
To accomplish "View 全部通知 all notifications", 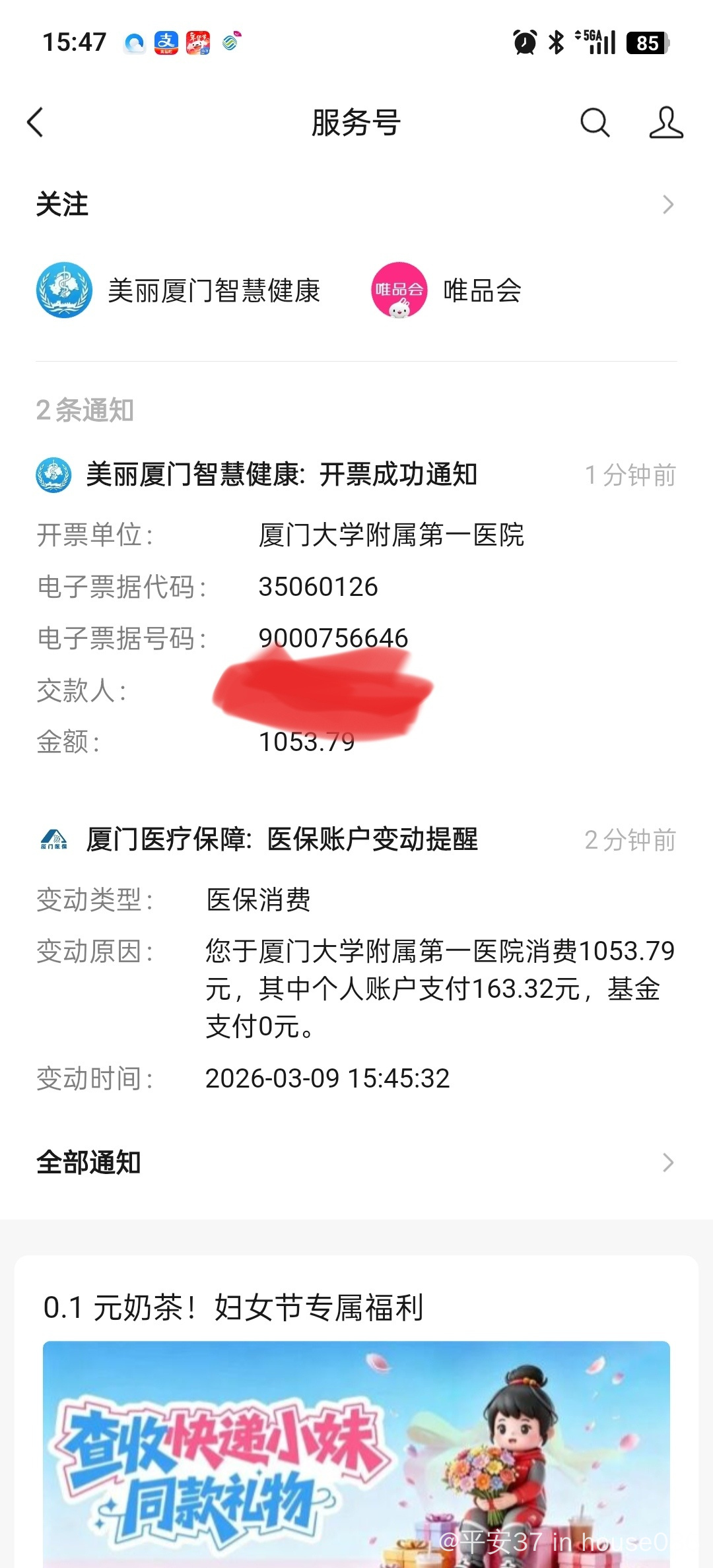I will (356, 1162).
